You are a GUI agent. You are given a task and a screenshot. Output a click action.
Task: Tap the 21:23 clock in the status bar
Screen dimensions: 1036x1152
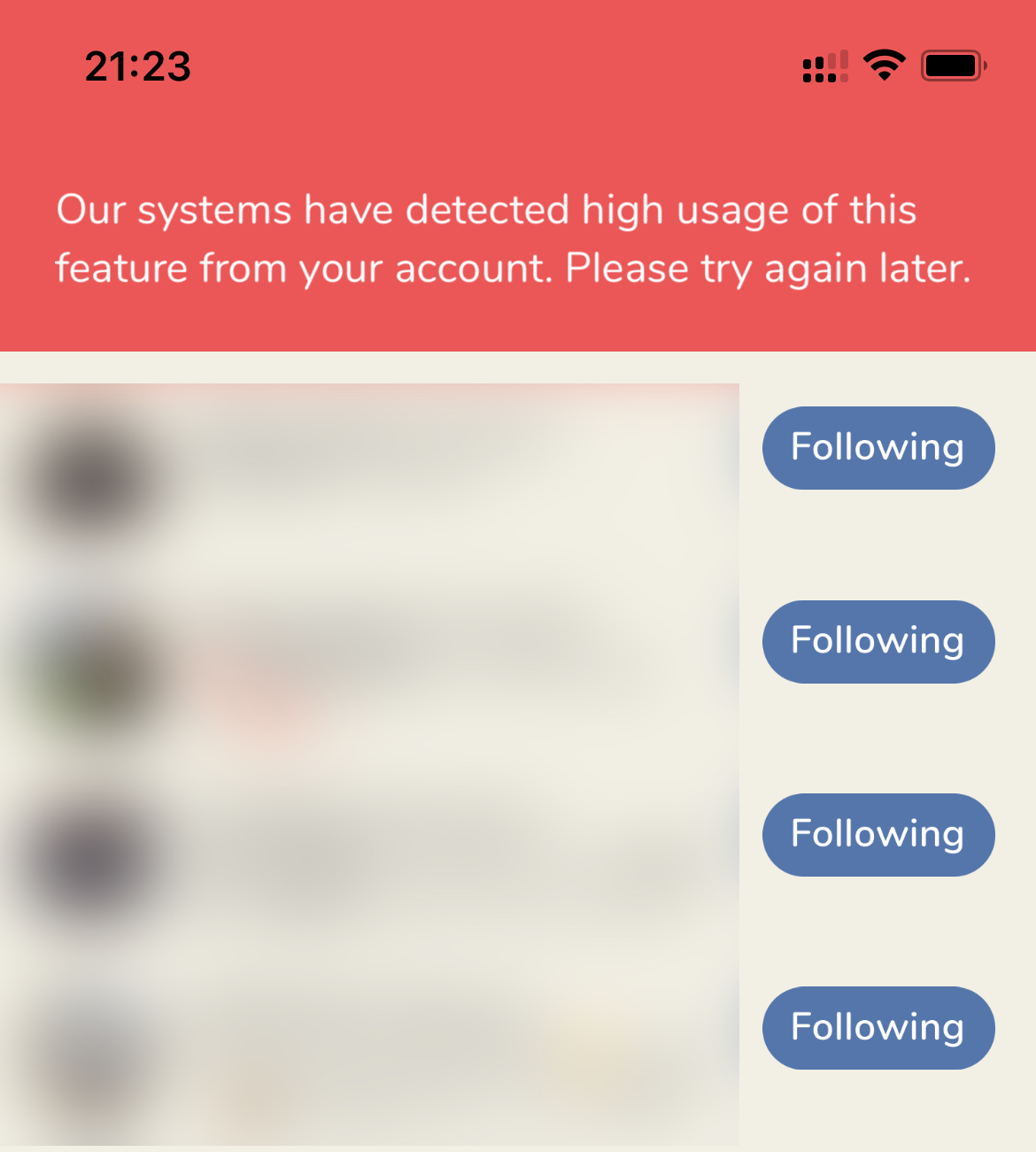coord(137,66)
